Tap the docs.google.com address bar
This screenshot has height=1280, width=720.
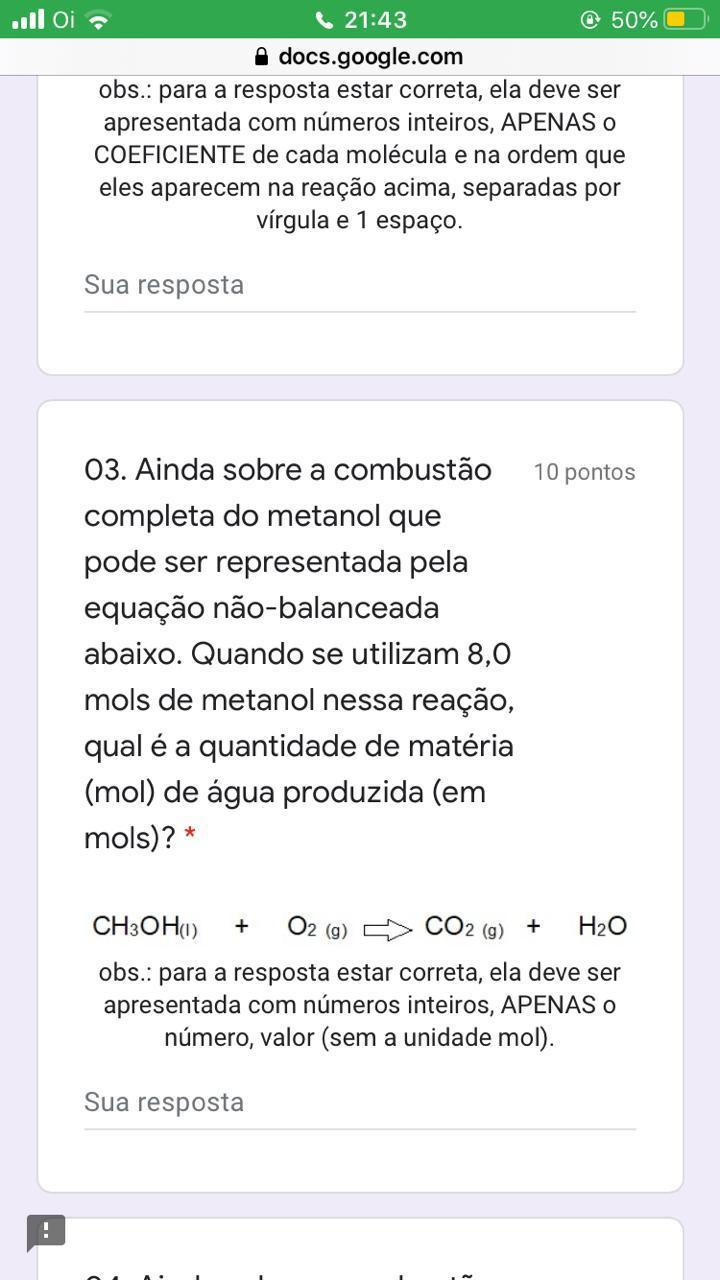pos(360,57)
